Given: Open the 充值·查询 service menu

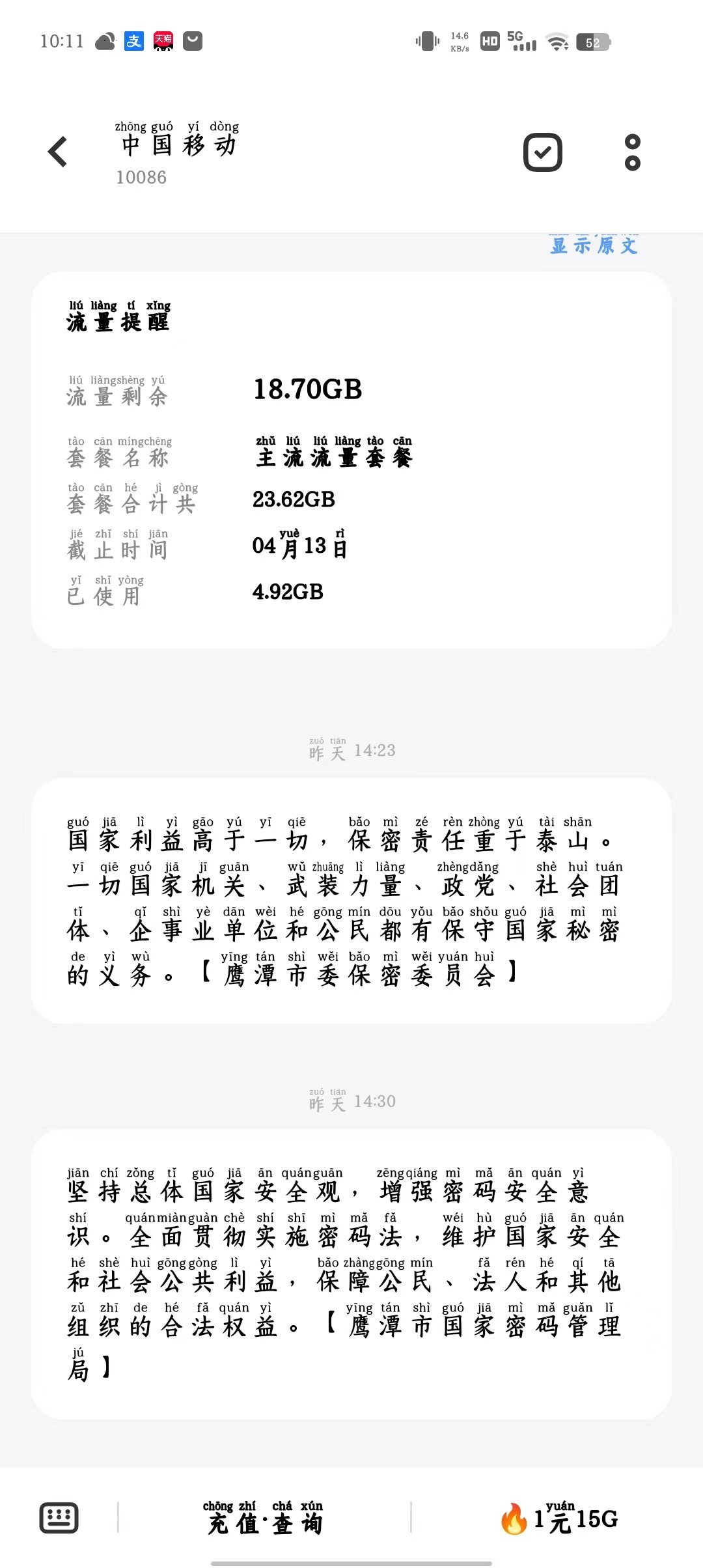Looking at the screenshot, I should click(264, 1518).
